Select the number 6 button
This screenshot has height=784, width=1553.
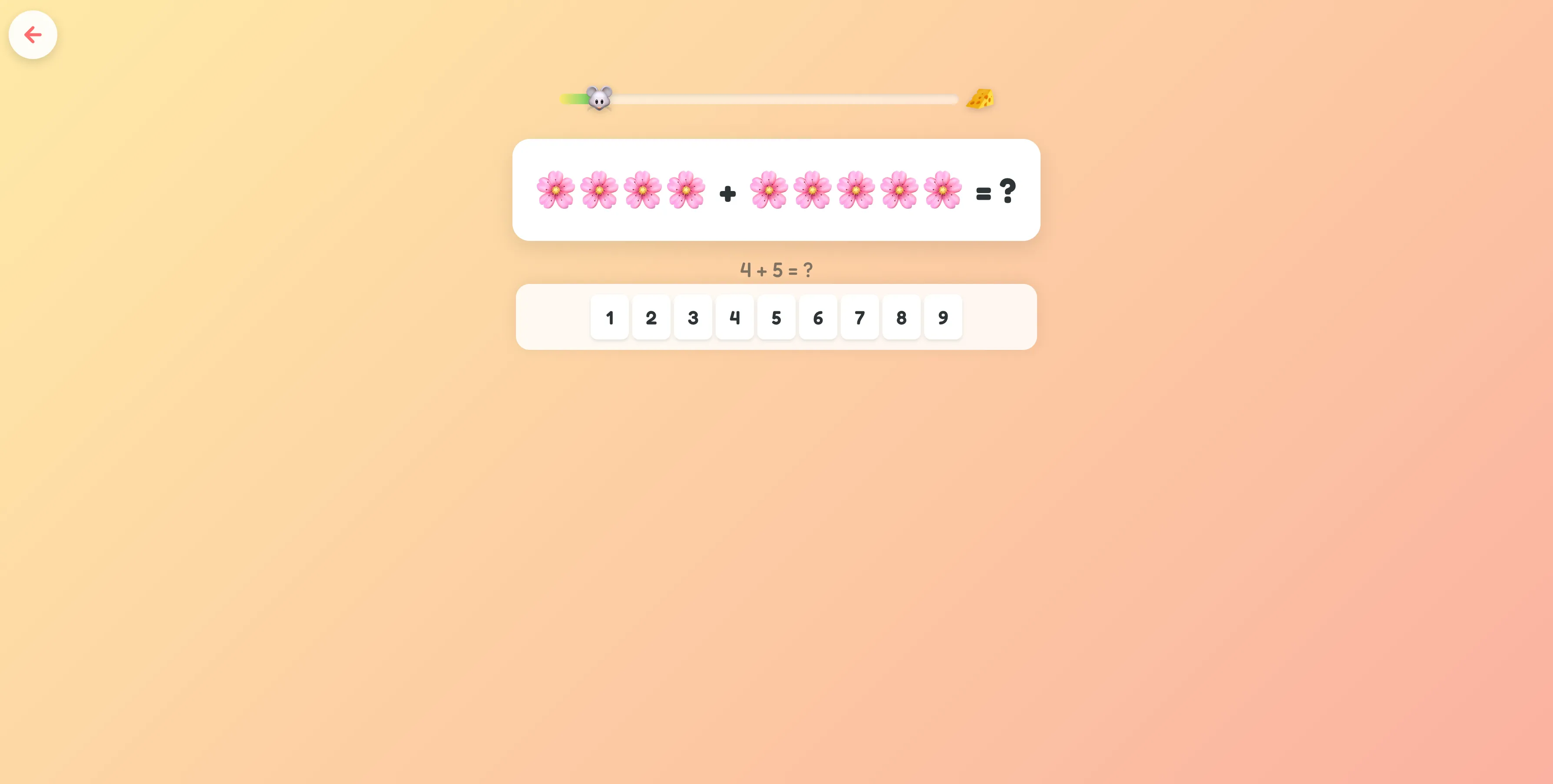[817, 317]
